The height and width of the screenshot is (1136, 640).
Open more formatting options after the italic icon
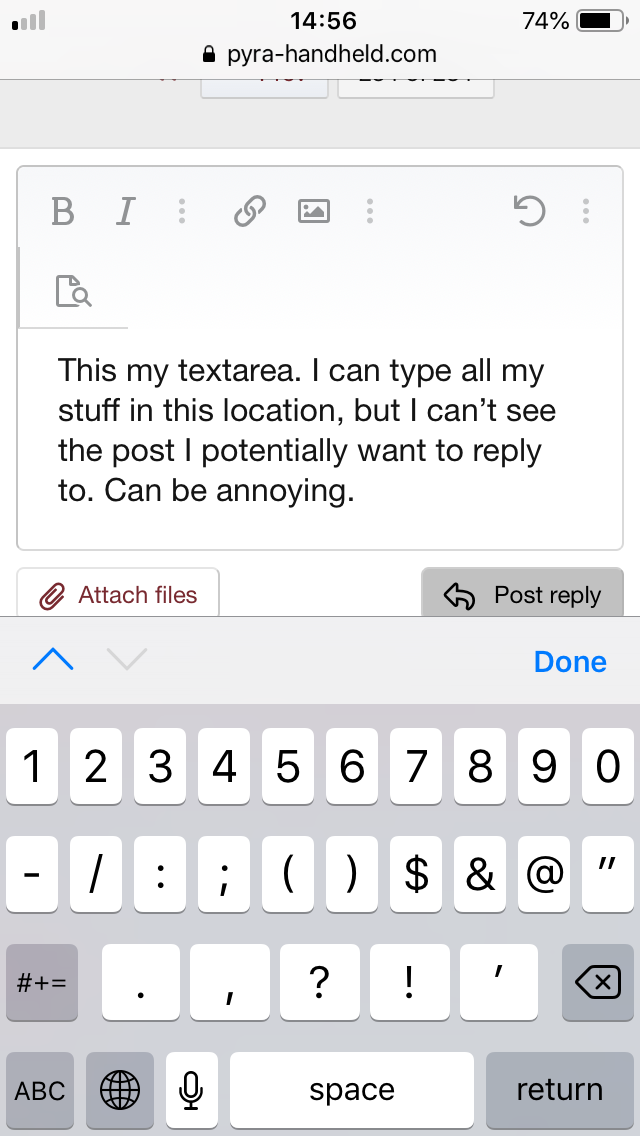[x=181, y=211]
